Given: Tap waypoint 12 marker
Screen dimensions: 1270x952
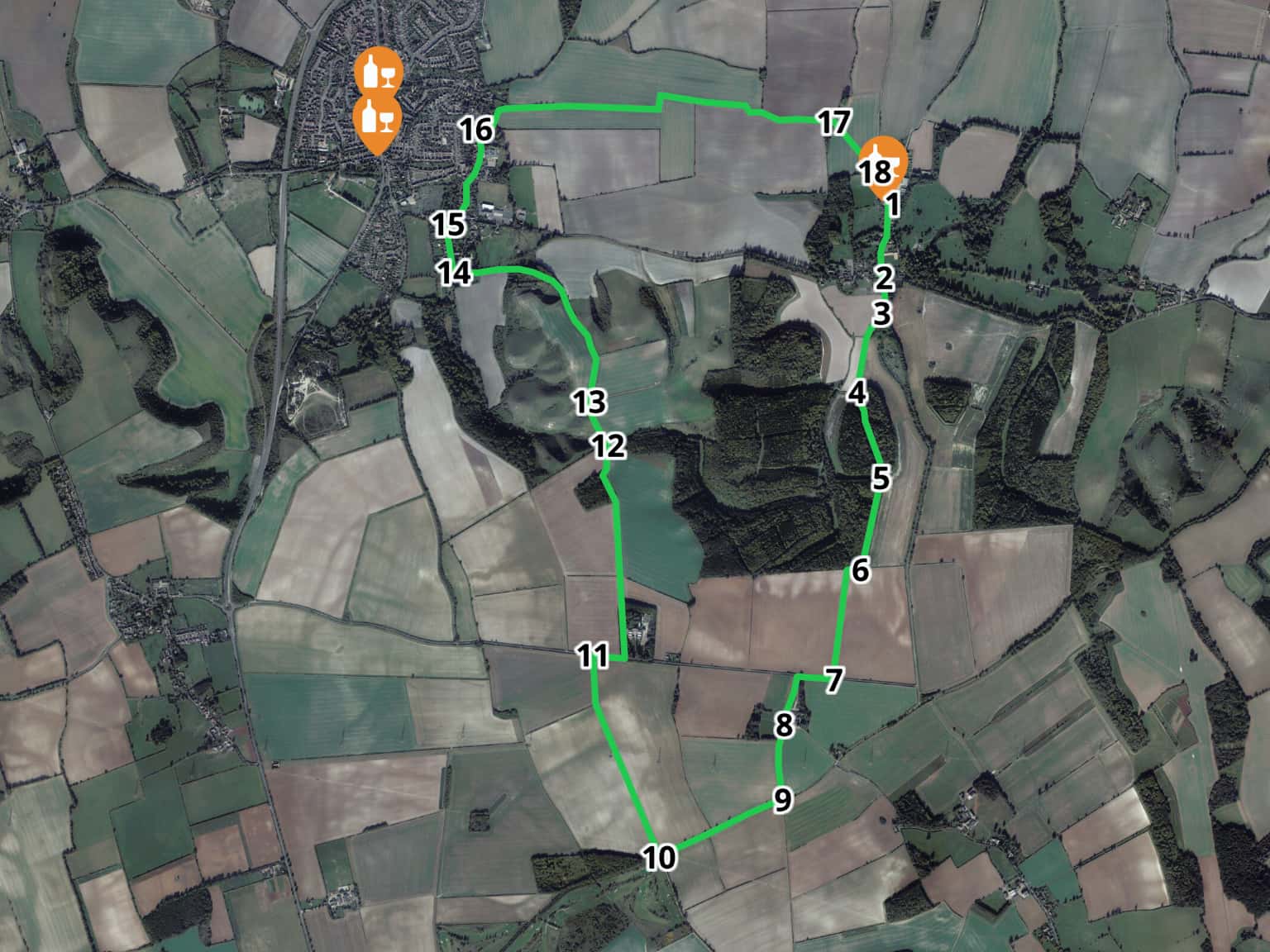Looking at the screenshot, I should coord(609,447).
